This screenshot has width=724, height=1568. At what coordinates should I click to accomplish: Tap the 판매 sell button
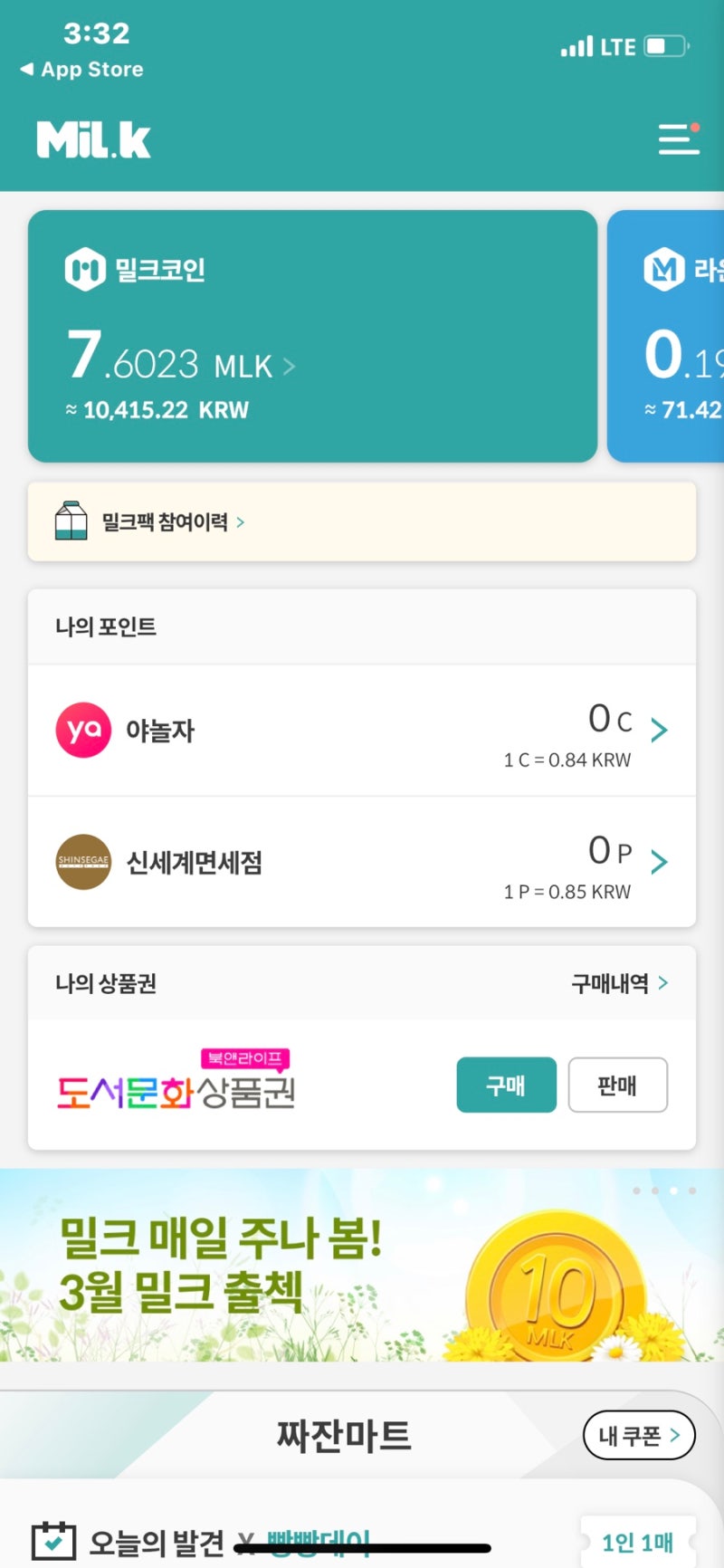click(x=618, y=1085)
